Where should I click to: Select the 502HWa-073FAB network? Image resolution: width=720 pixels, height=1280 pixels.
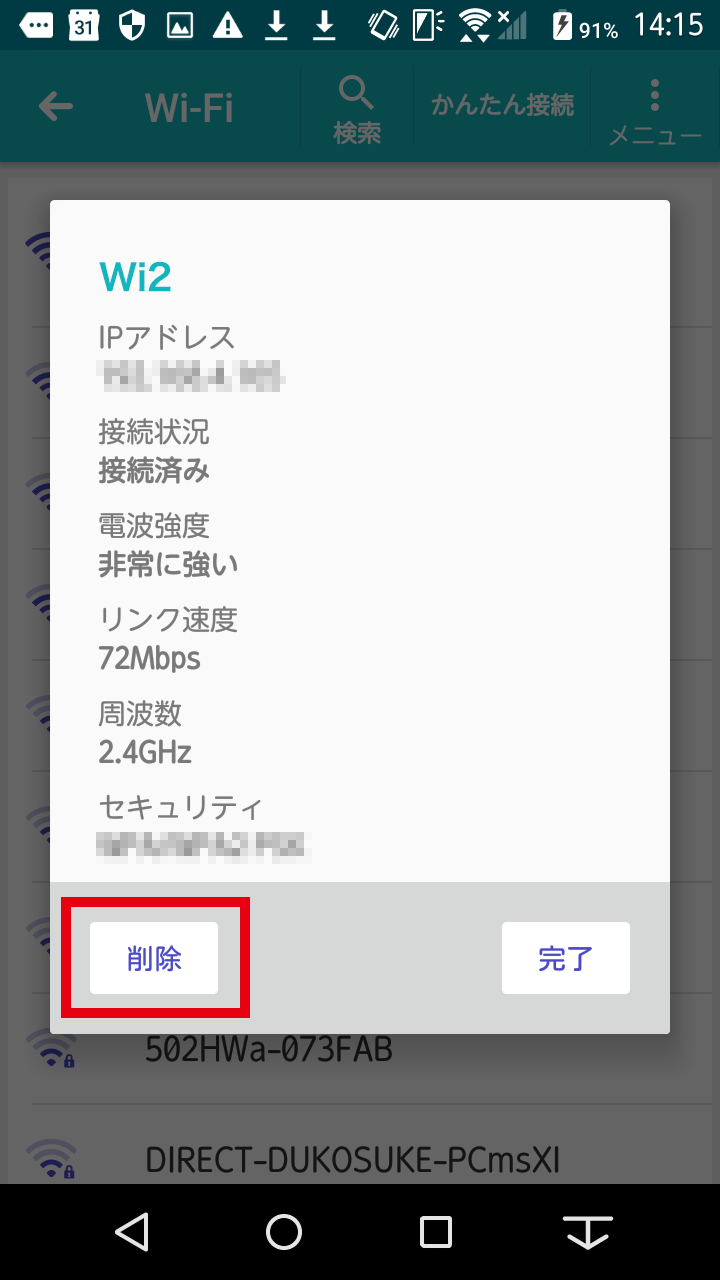(x=268, y=1049)
